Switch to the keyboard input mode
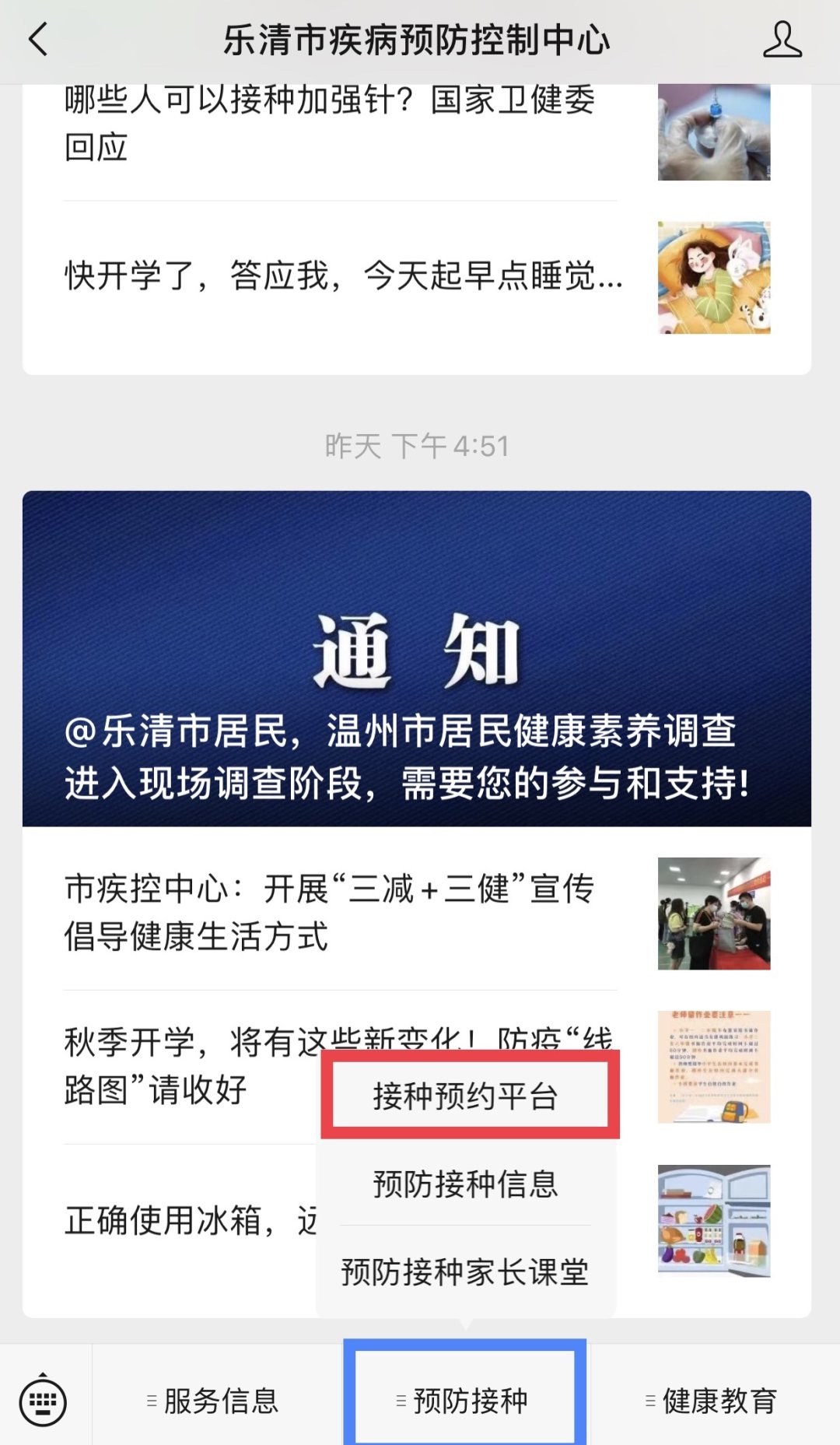Viewport: 840px width, 1445px height. point(43,1401)
